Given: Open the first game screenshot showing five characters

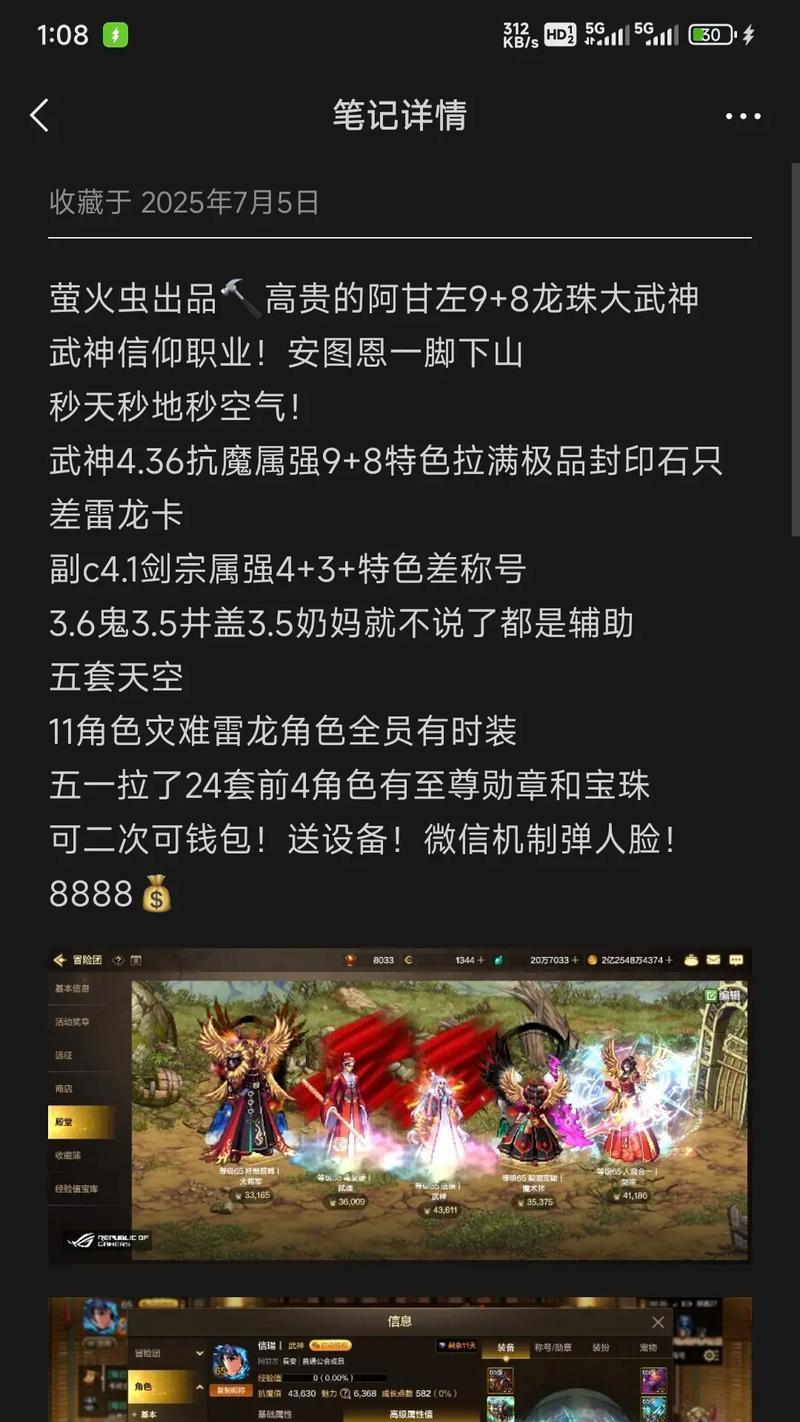Looking at the screenshot, I should [400, 1105].
